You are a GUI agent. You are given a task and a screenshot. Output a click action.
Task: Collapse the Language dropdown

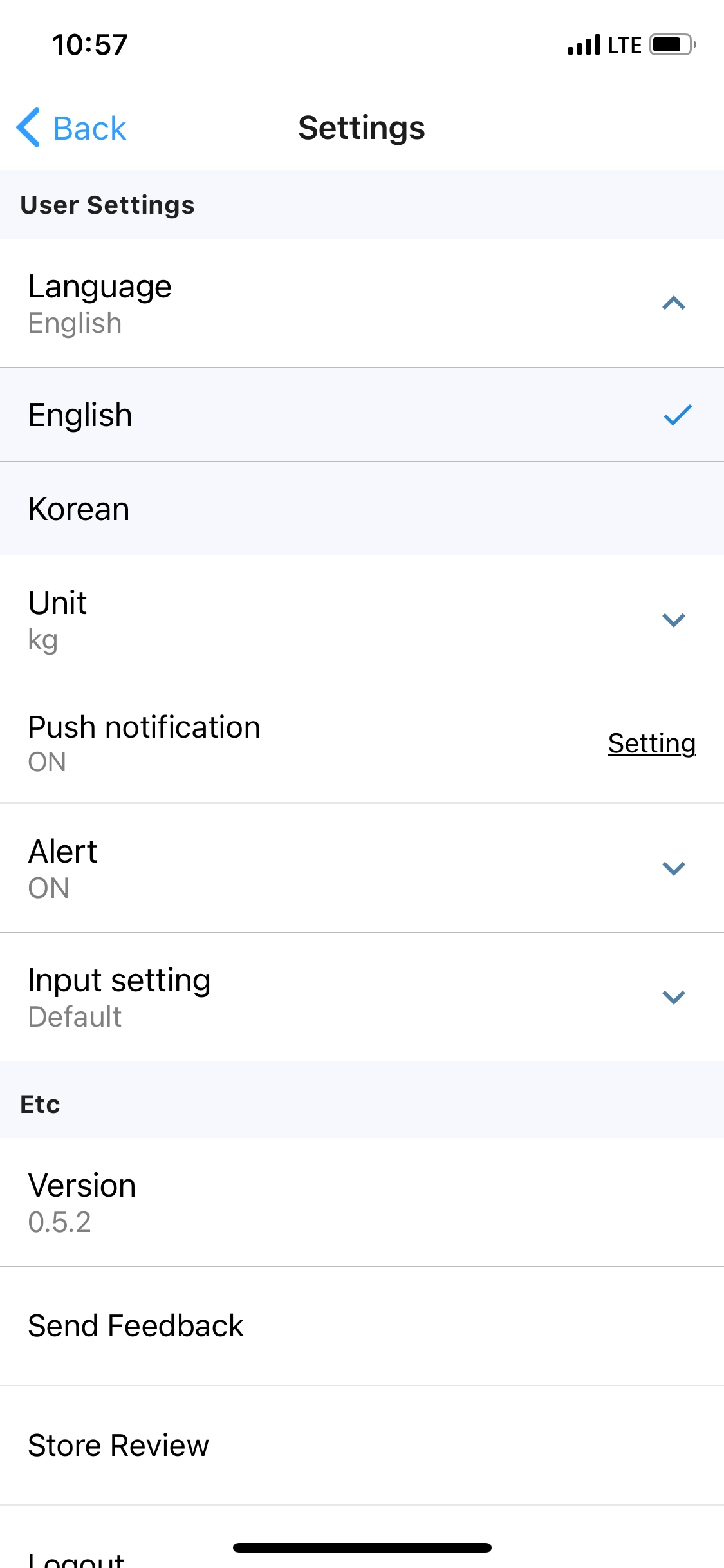click(673, 303)
